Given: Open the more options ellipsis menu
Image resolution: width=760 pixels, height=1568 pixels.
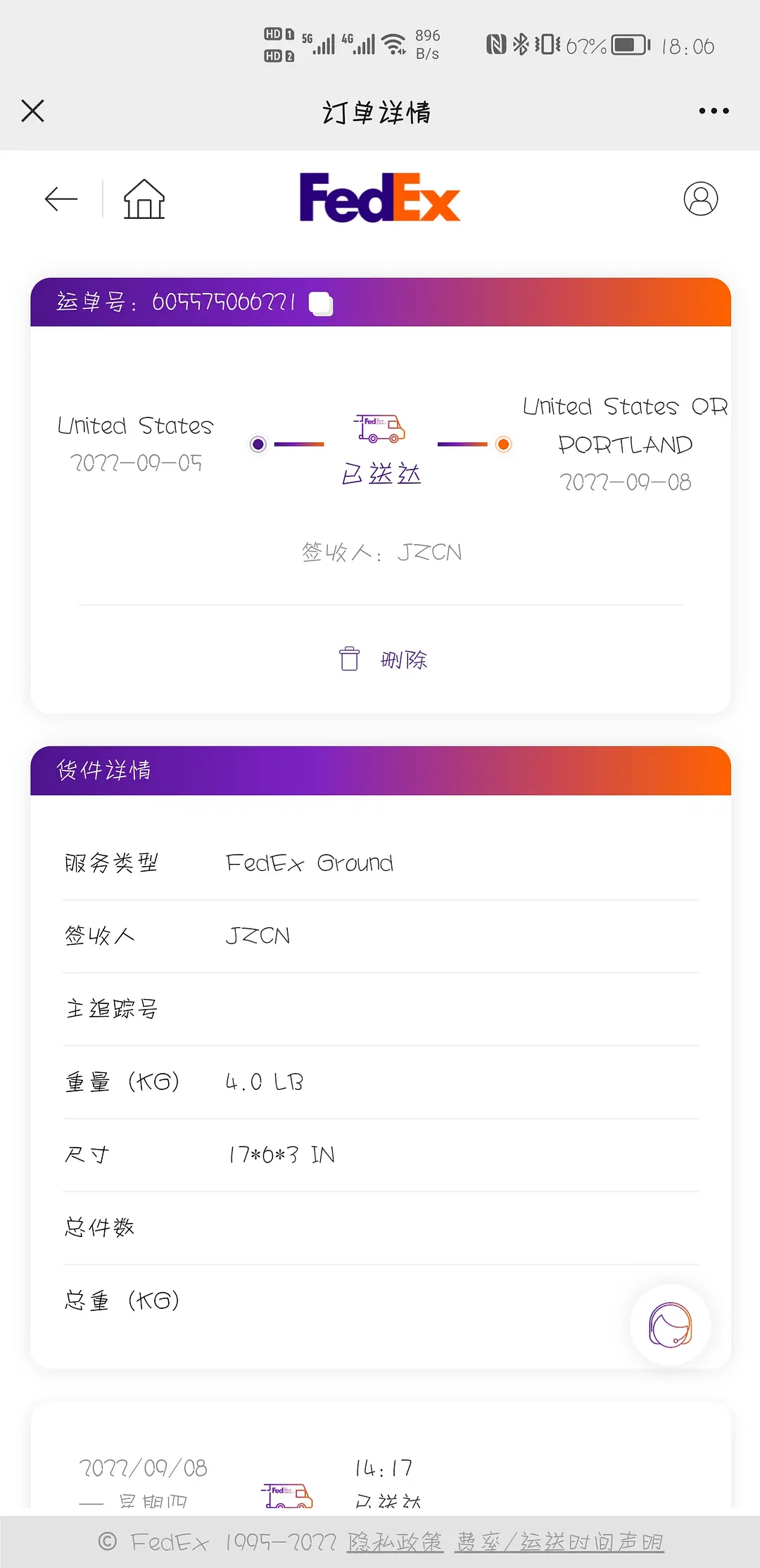Looking at the screenshot, I should 712,111.
